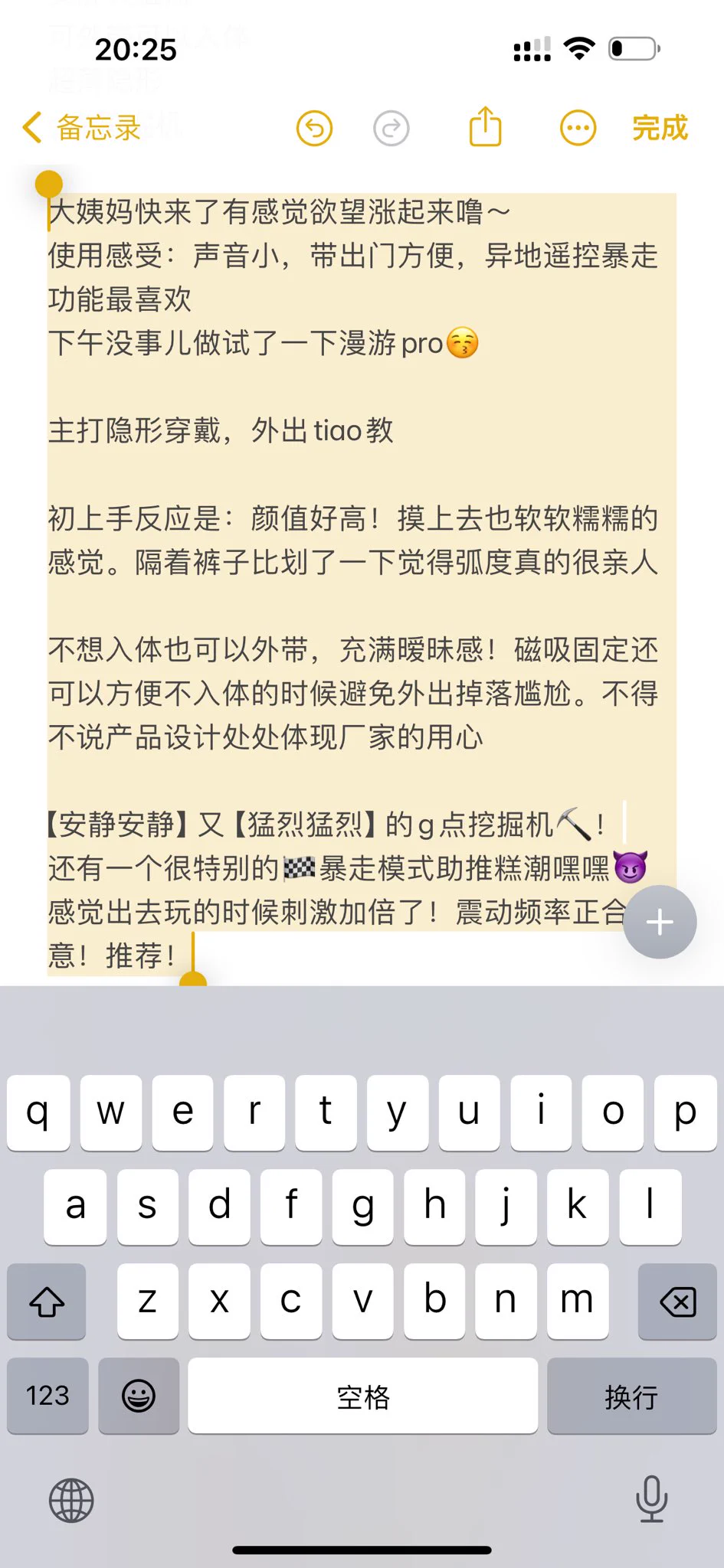
Task: Tap the 换行 return key
Action: pyautogui.click(x=631, y=1395)
